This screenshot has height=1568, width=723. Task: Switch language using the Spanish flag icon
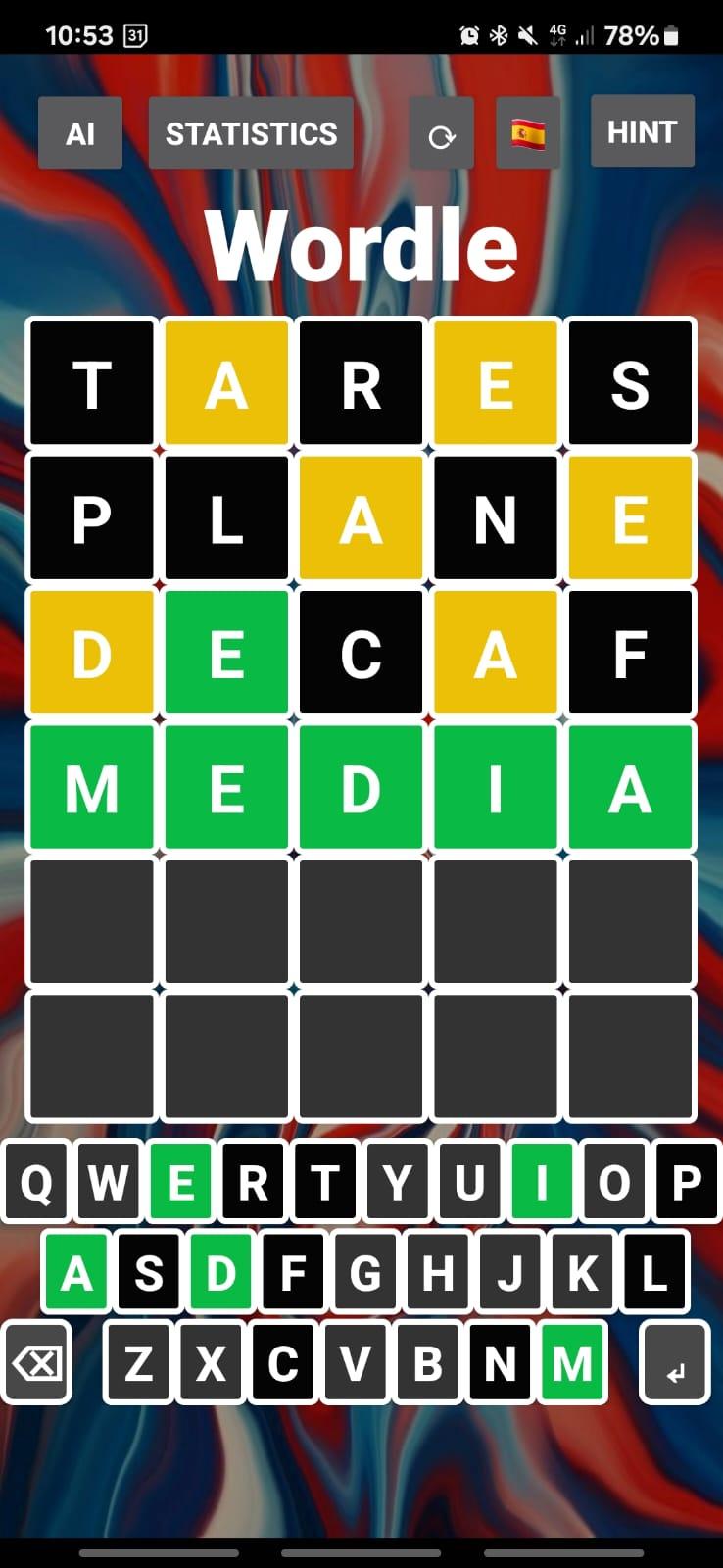point(527,130)
